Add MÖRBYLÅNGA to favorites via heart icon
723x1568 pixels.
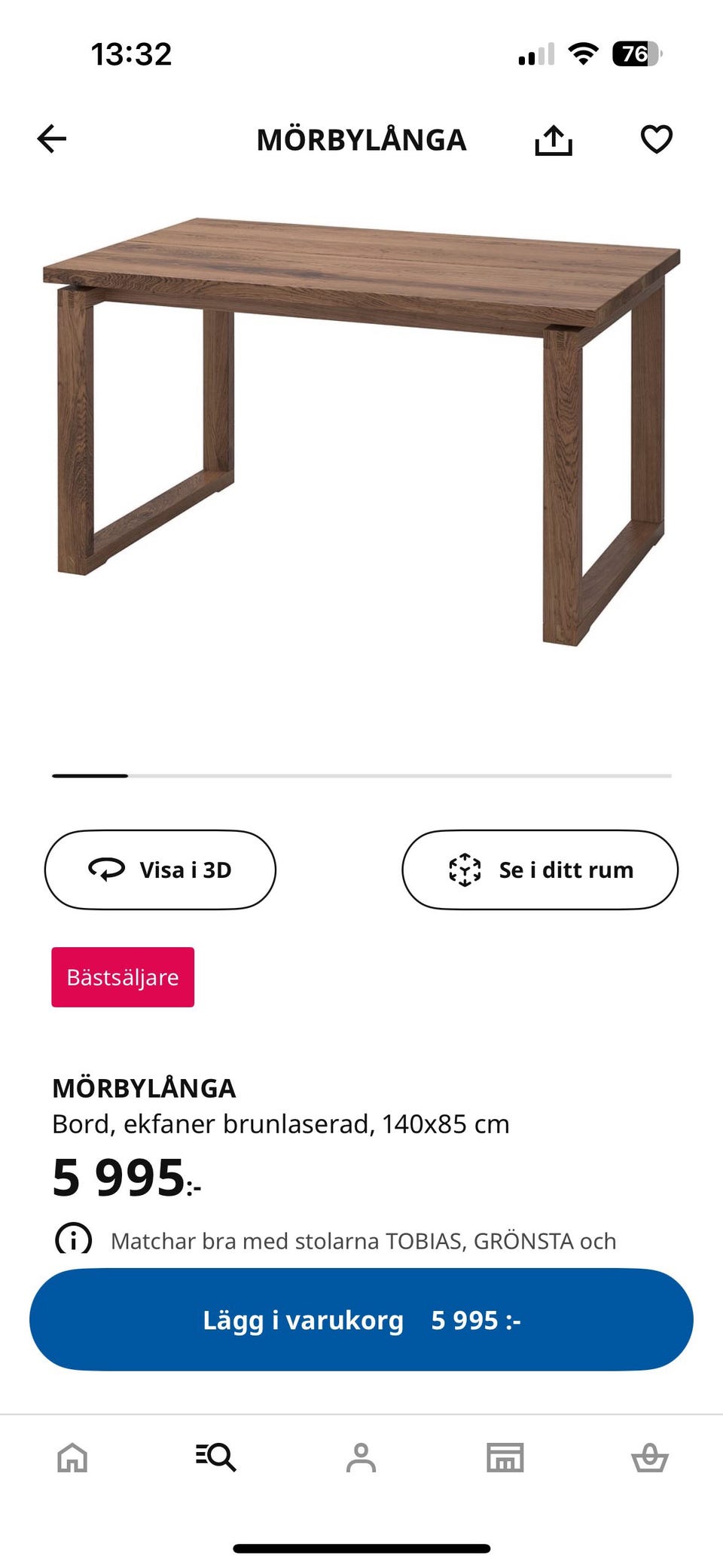pyautogui.click(x=657, y=140)
